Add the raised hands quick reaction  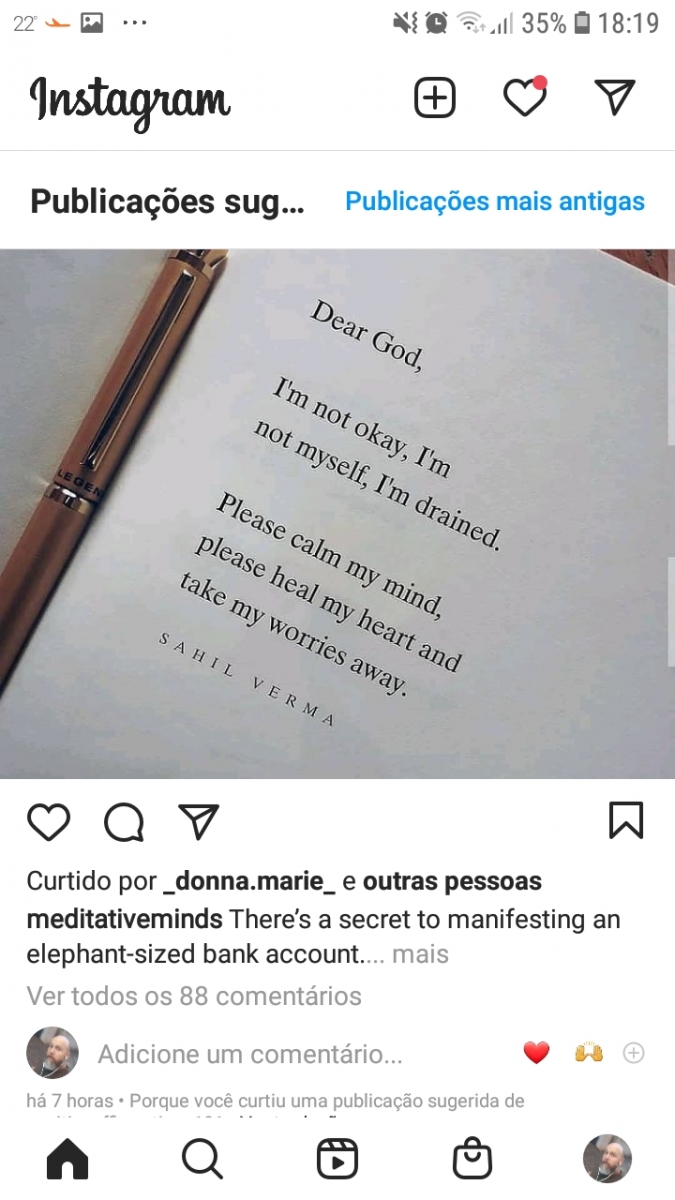click(x=588, y=1053)
